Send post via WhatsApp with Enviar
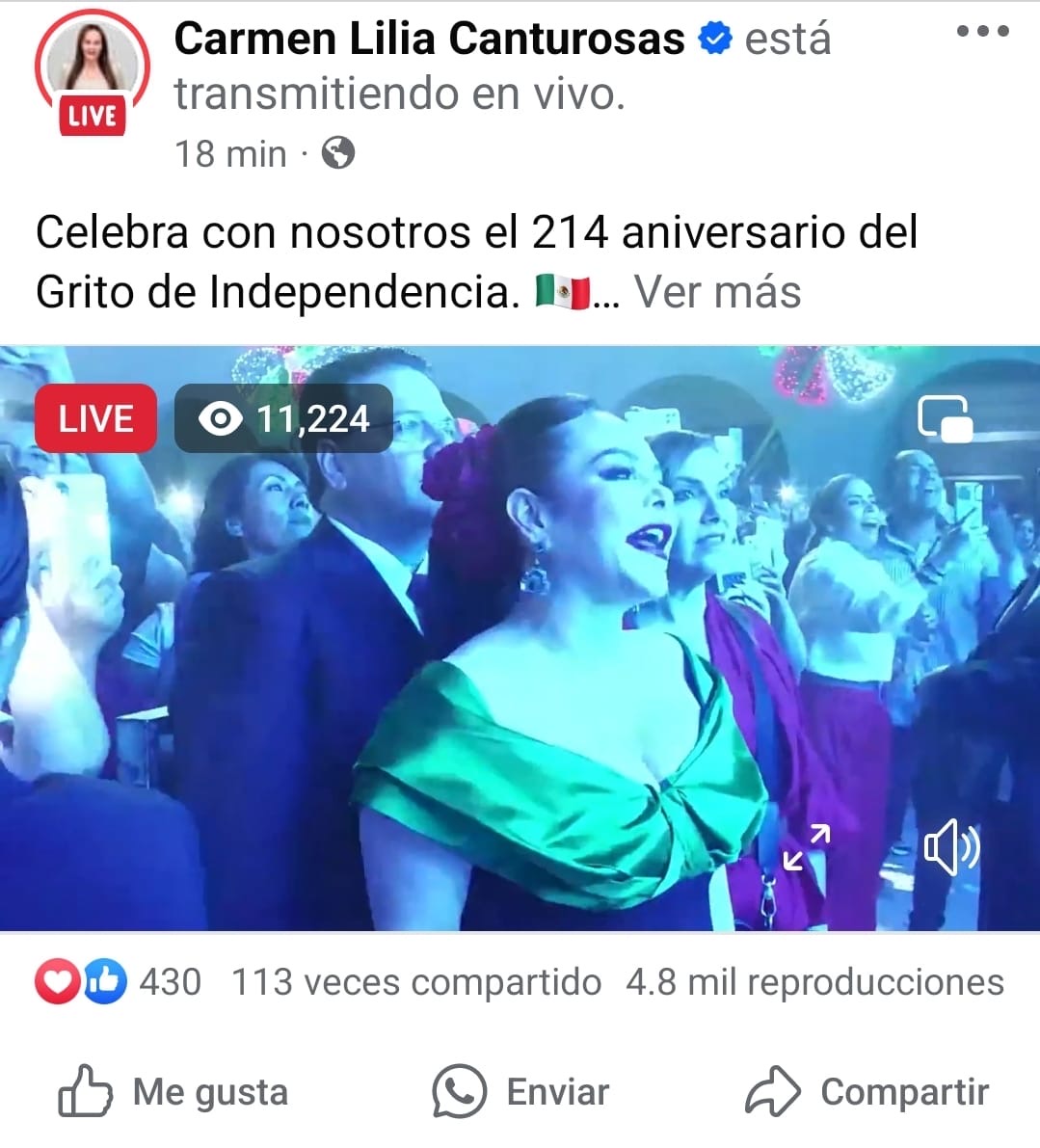Viewport: 1040px width, 1148px height. [520, 1092]
